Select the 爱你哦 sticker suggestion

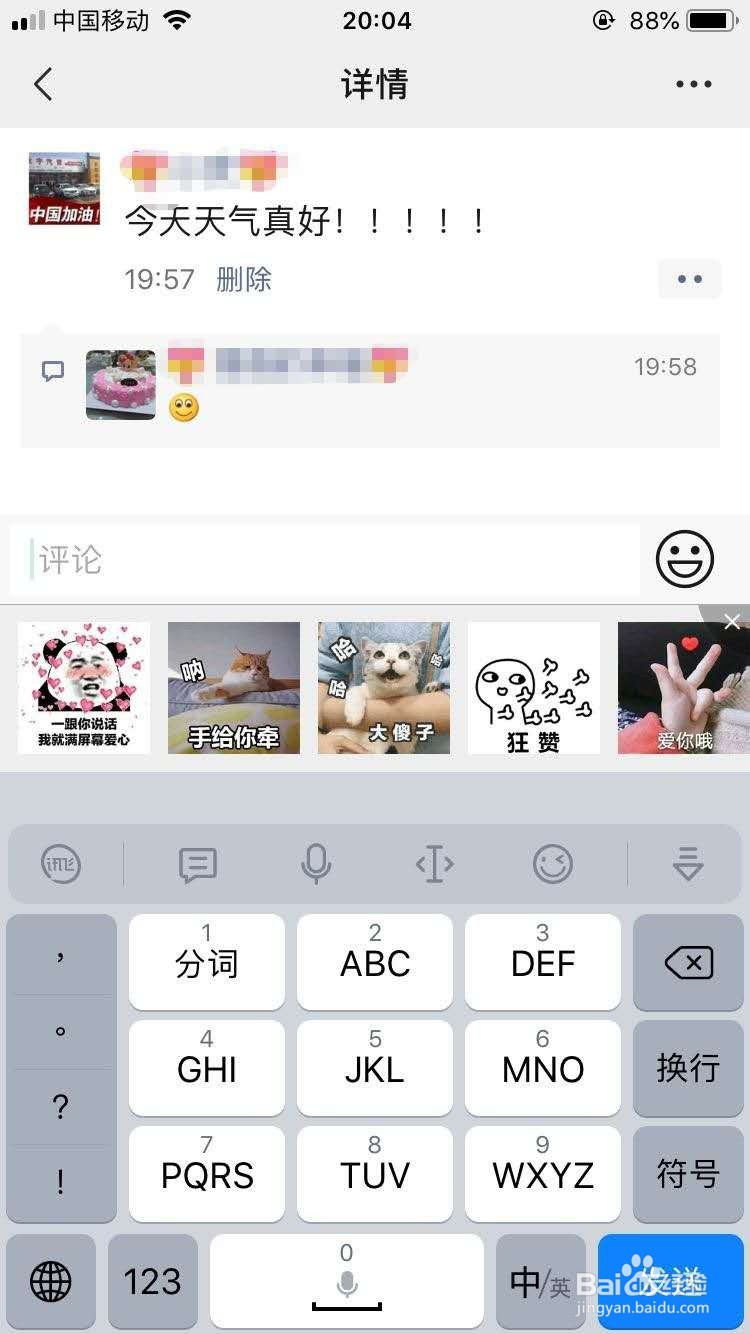(683, 687)
